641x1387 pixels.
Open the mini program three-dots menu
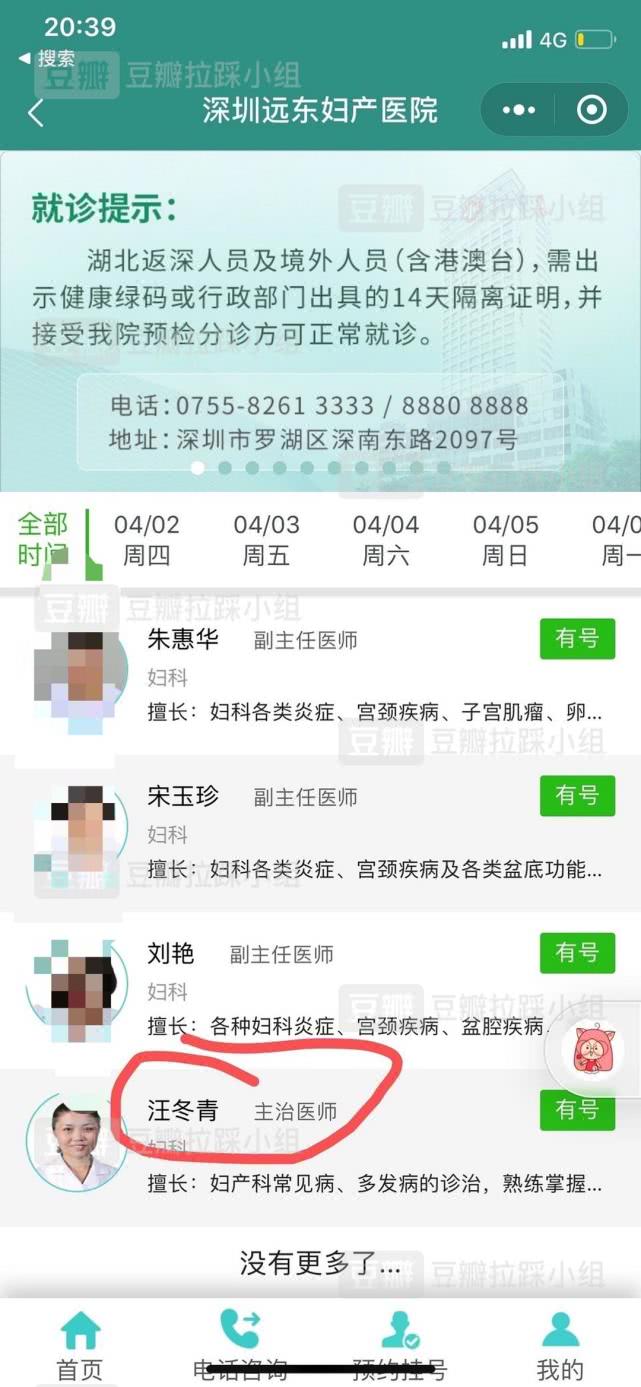coord(518,110)
